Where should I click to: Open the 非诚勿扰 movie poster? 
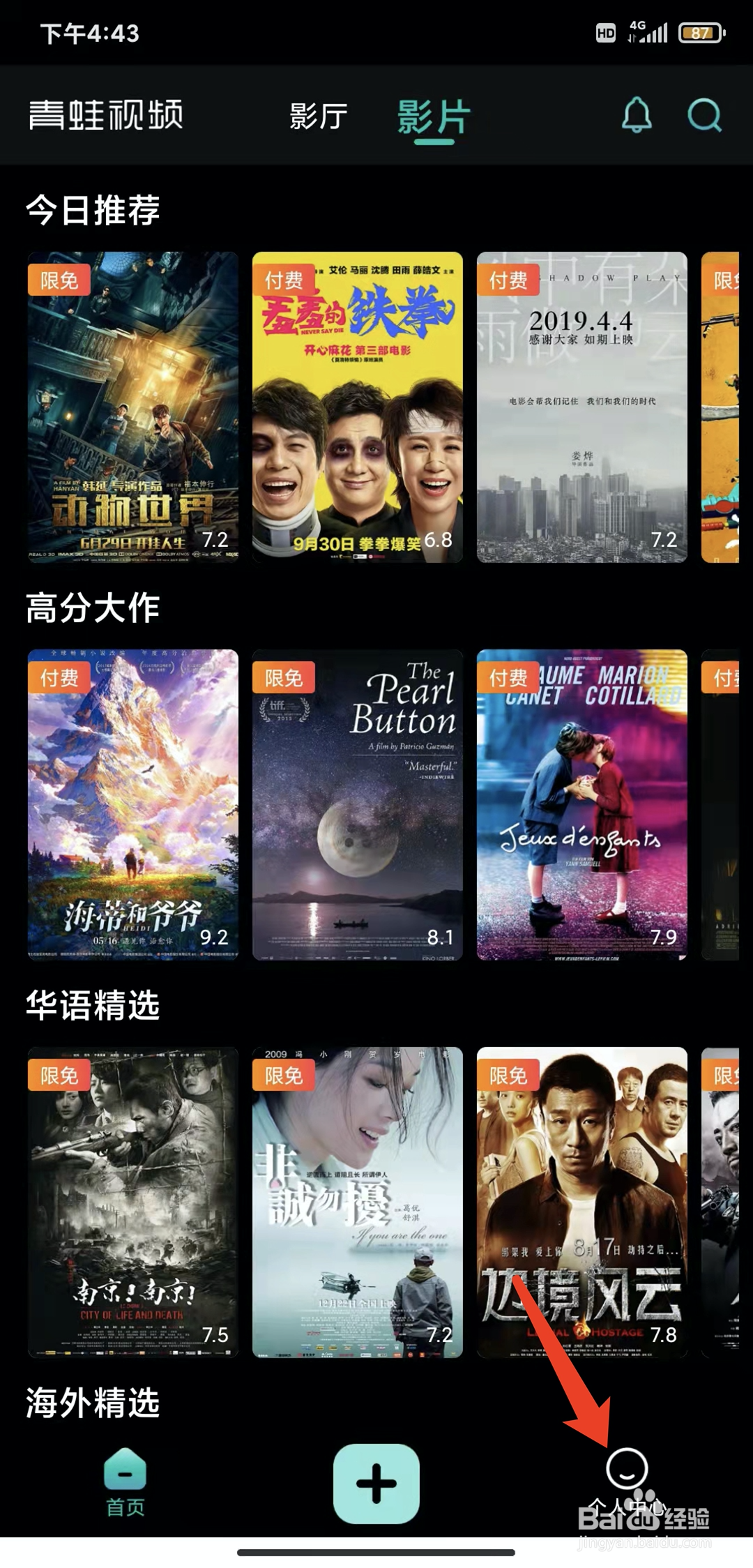point(358,1203)
